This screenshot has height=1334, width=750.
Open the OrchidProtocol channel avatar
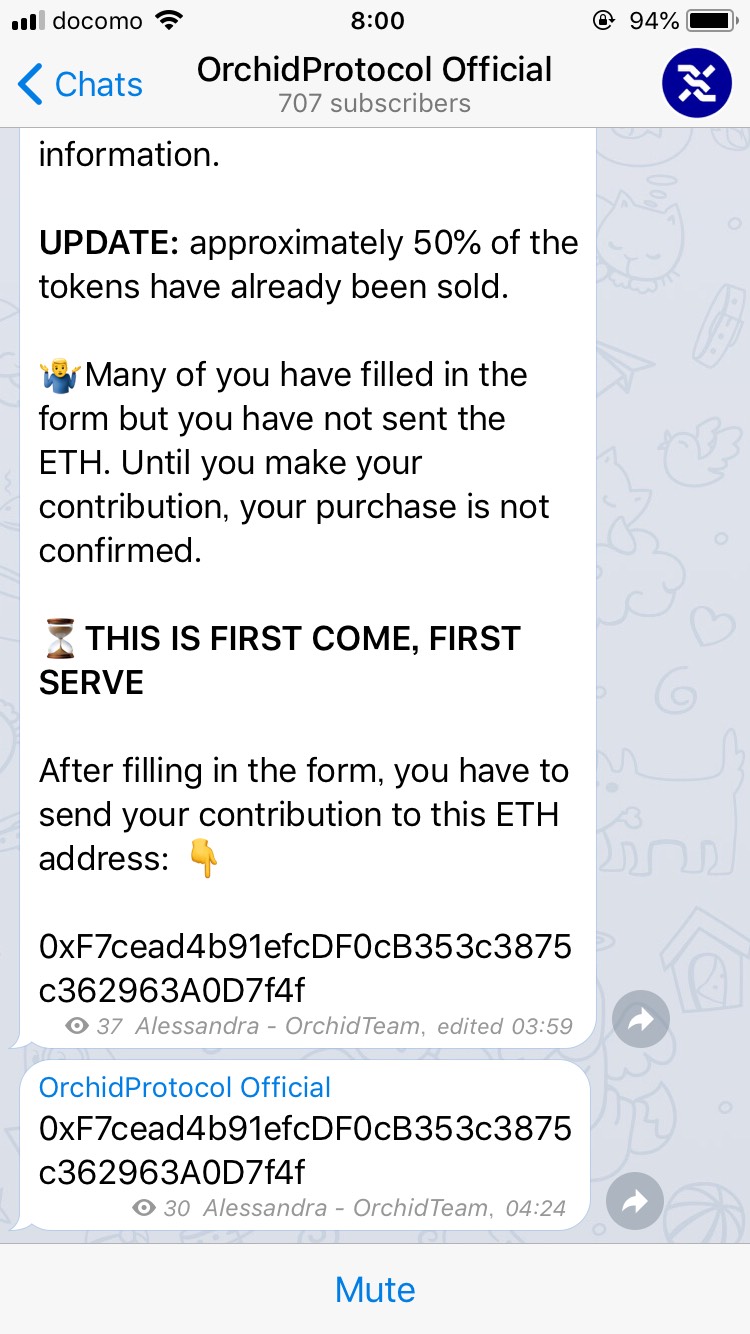[696, 83]
